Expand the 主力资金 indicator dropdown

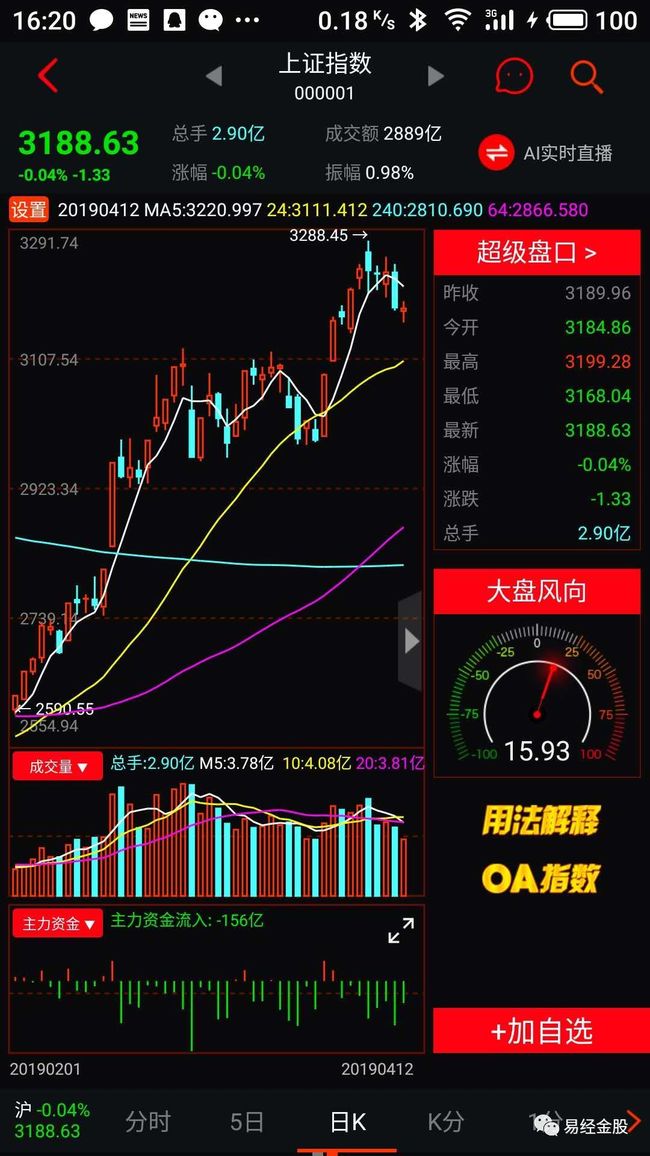pos(58,923)
